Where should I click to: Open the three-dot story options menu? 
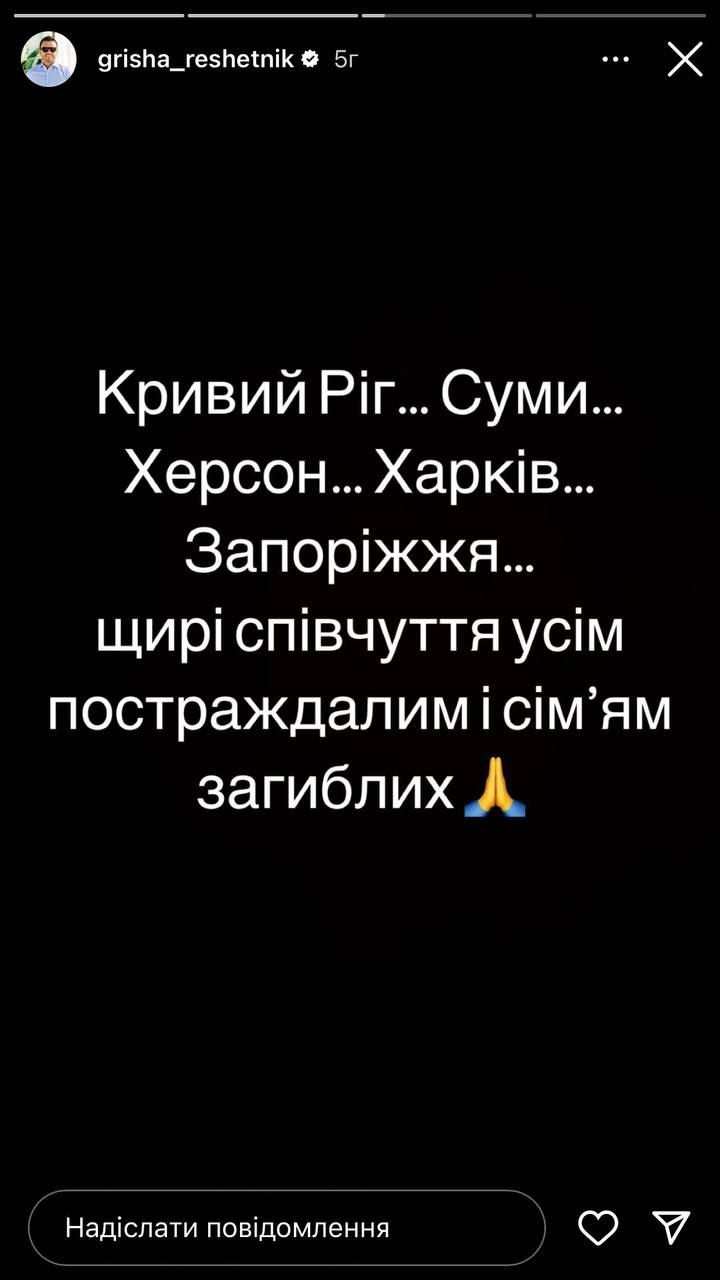[x=615, y=60]
